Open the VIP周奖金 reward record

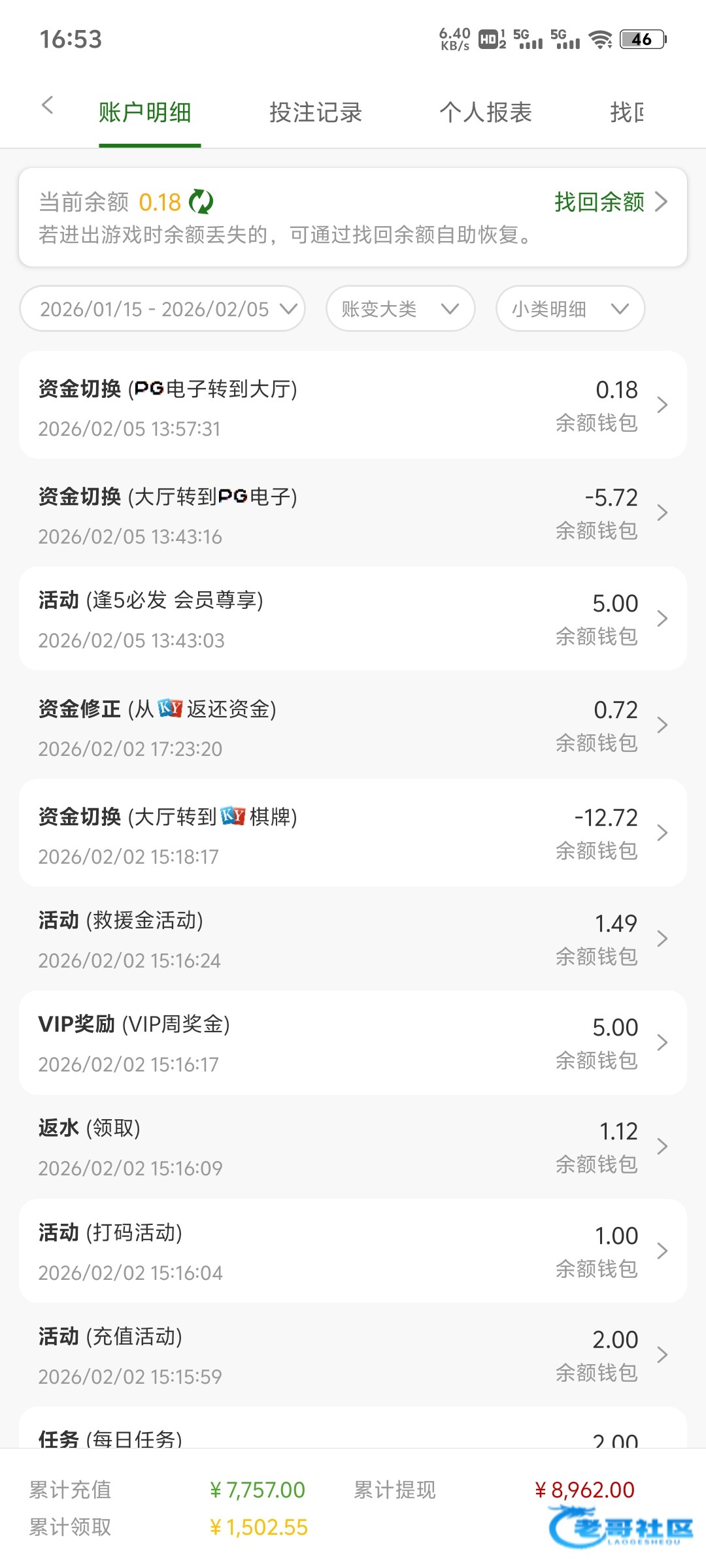point(353,1043)
